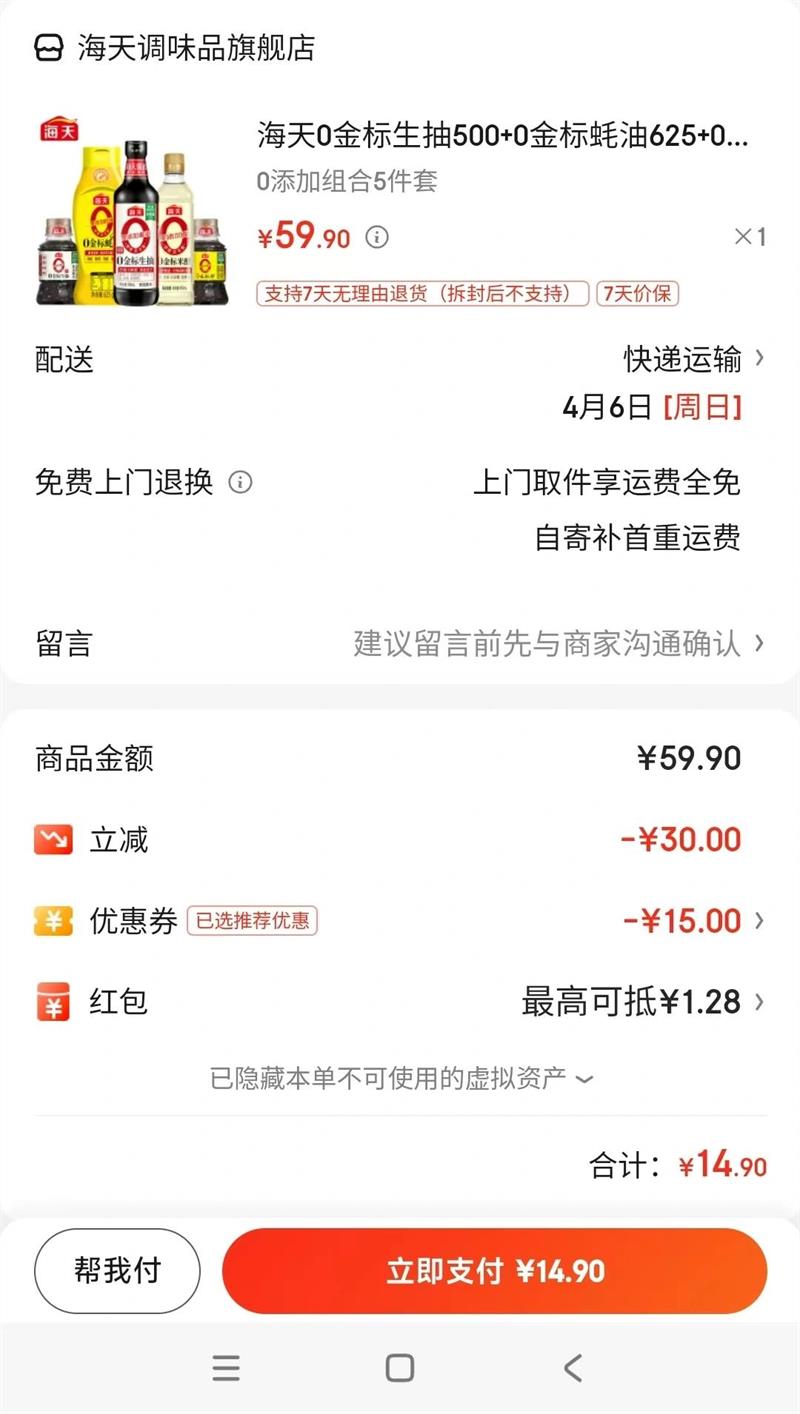Open the 海天调味品旗舰店 store page
This screenshot has width=800, height=1414.
point(195,48)
